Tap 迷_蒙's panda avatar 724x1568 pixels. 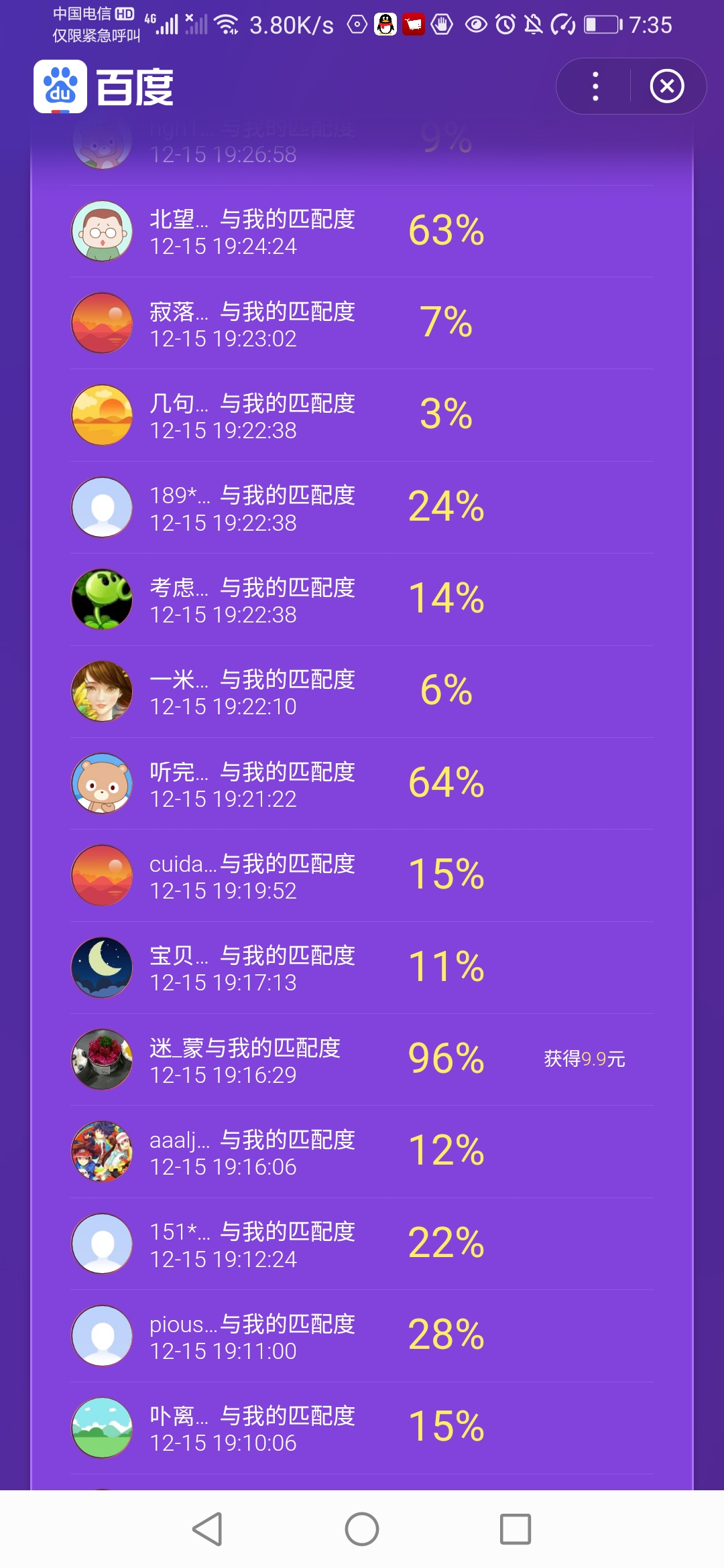point(102,1059)
